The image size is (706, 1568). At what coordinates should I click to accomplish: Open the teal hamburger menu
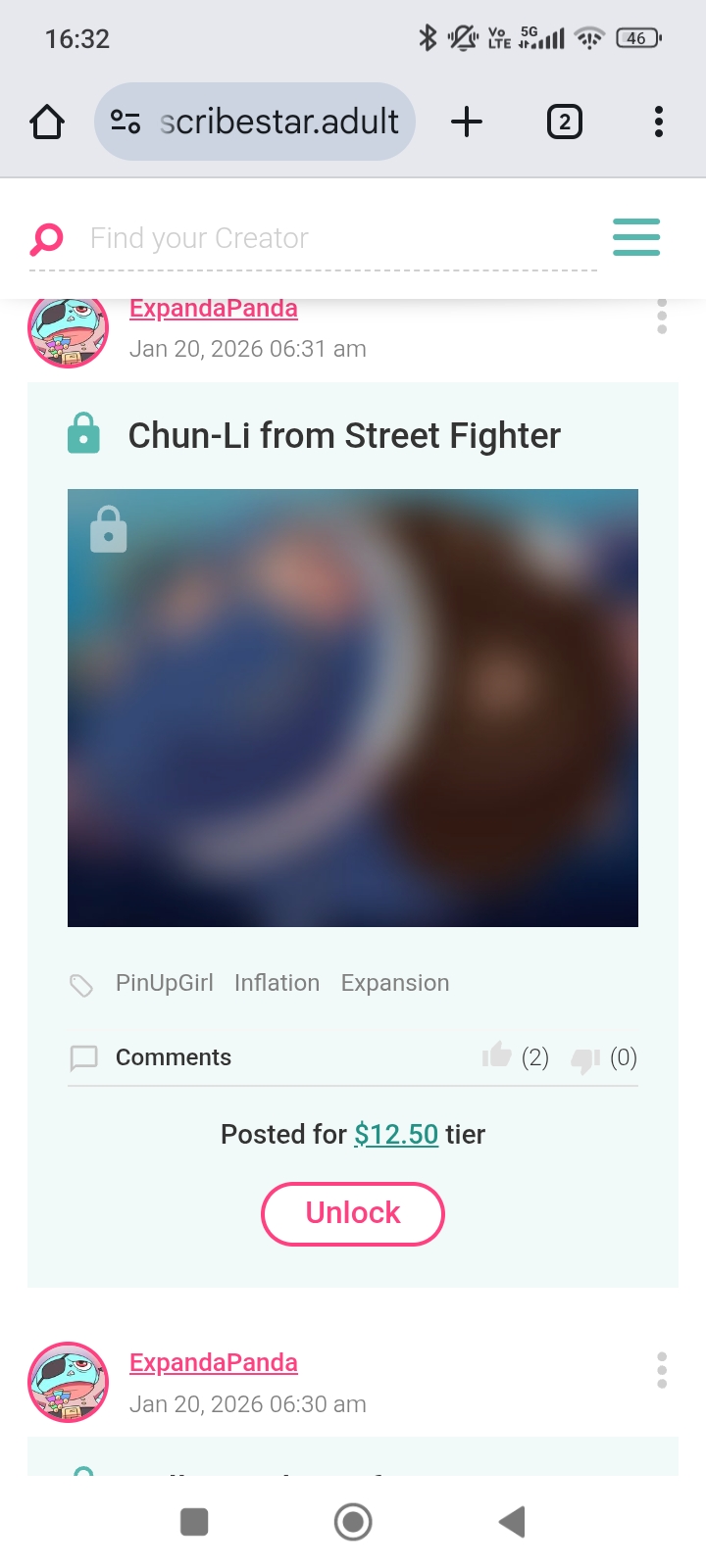(635, 237)
